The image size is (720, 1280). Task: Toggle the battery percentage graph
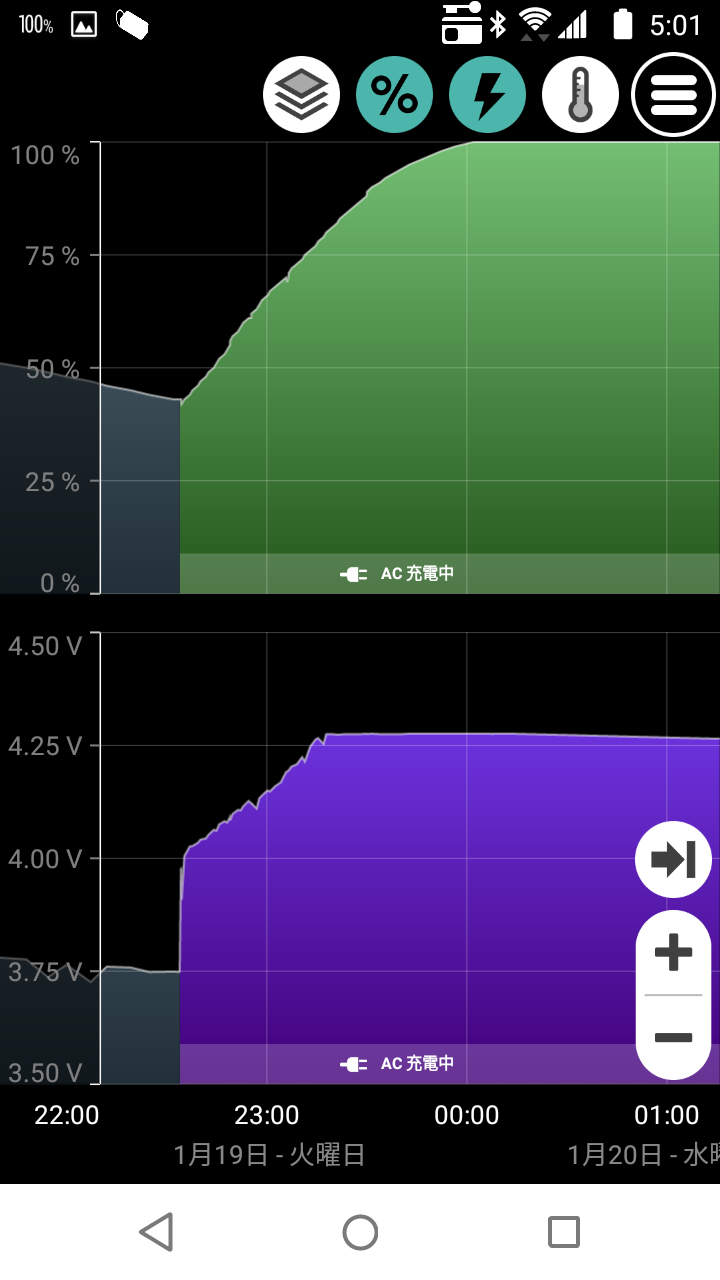[x=394, y=96]
